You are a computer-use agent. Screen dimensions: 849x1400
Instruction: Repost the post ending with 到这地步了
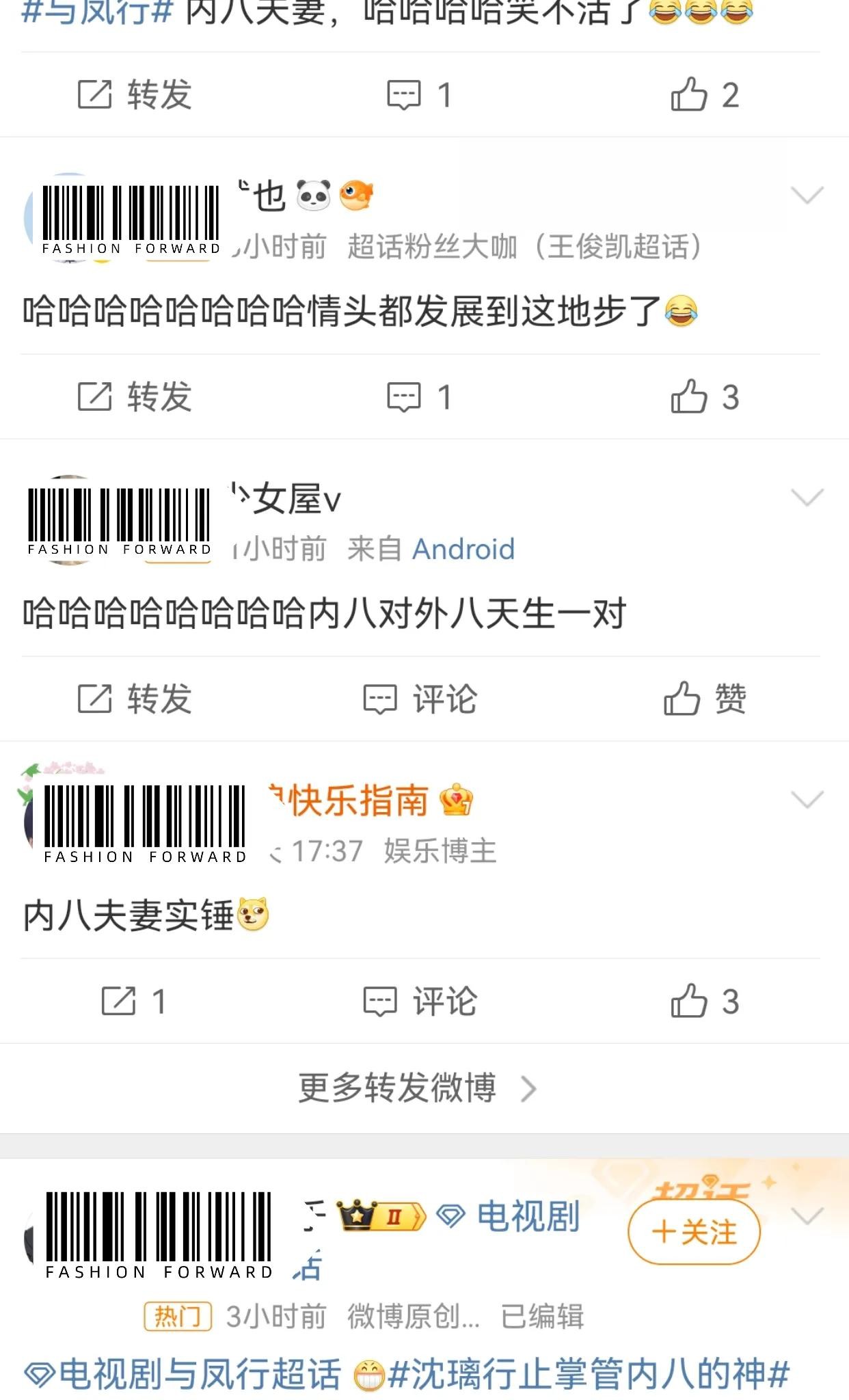pos(135,397)
